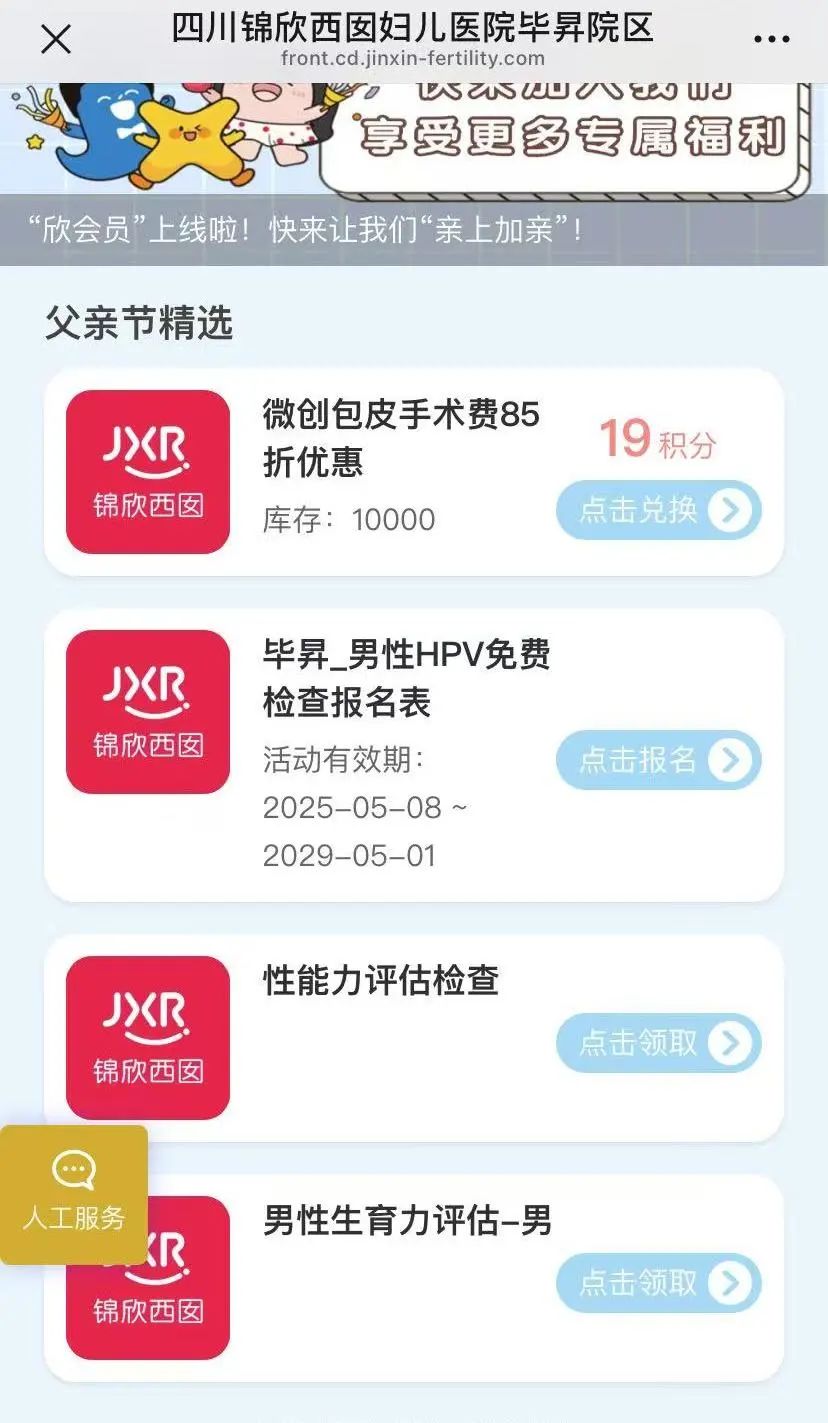
Task: Select the JXR logo on the 男性HPV免费检查 card
Action: [147, 710]
